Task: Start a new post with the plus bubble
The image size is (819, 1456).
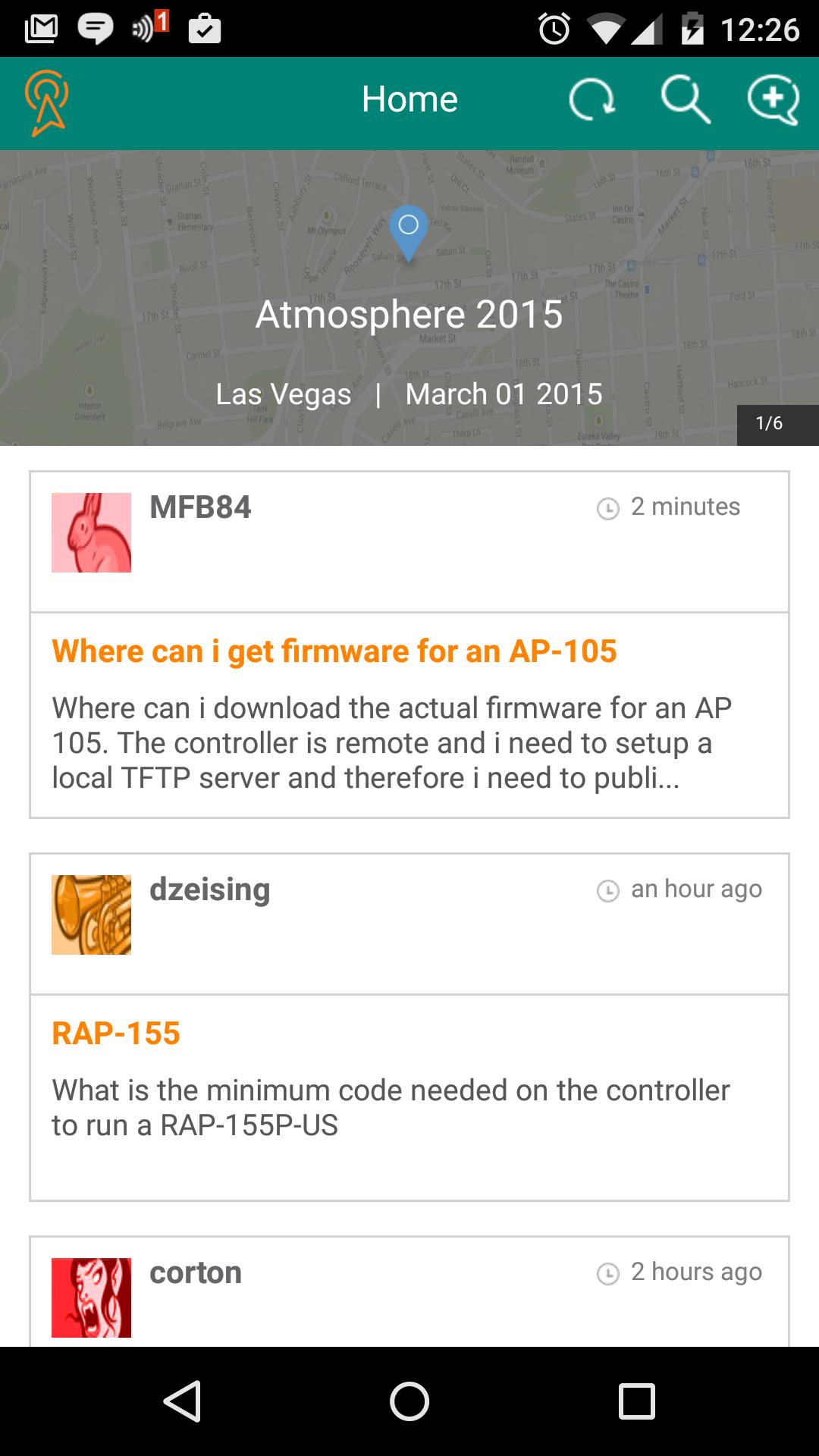Action: [773, 100]
